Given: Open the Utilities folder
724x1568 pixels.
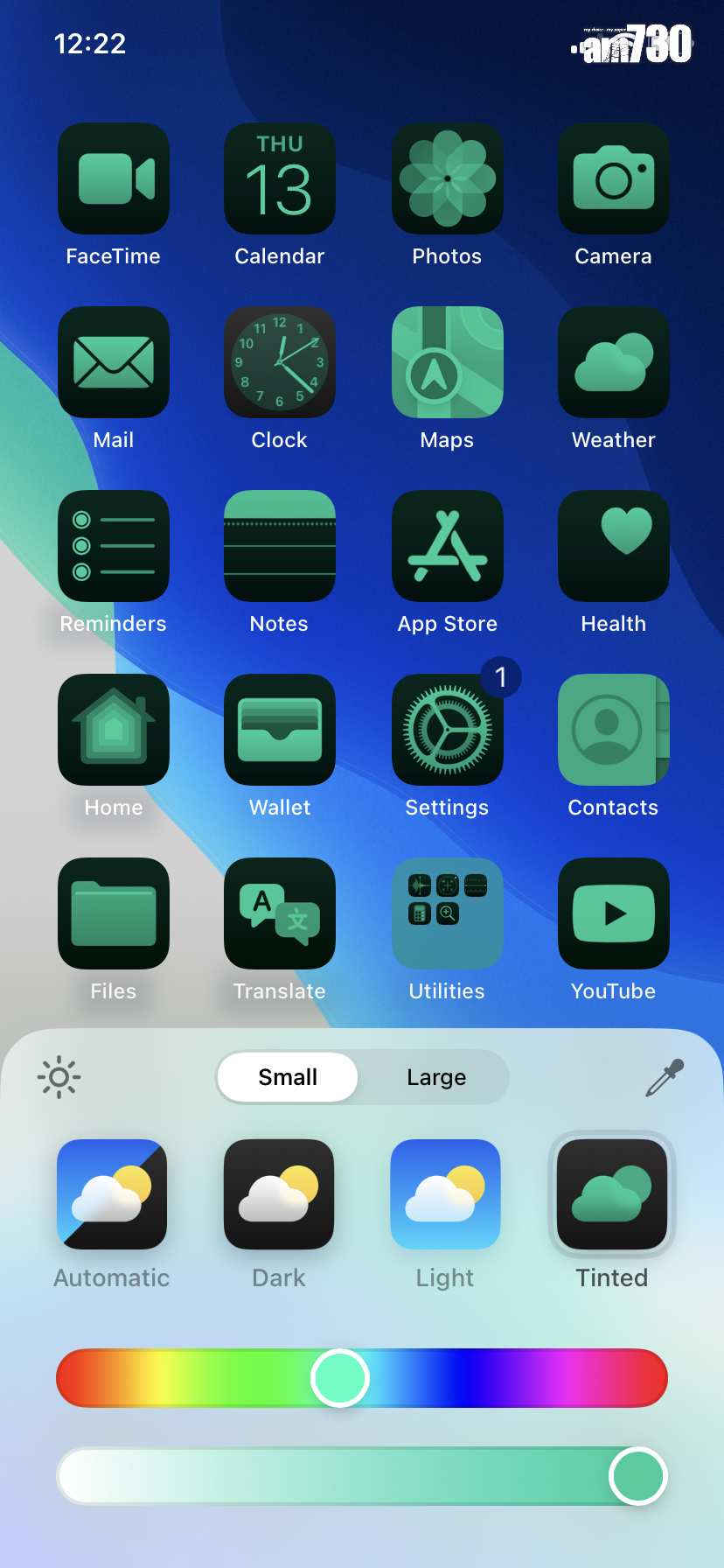Looking at the screenshot, I should click(x=448, y=913).
